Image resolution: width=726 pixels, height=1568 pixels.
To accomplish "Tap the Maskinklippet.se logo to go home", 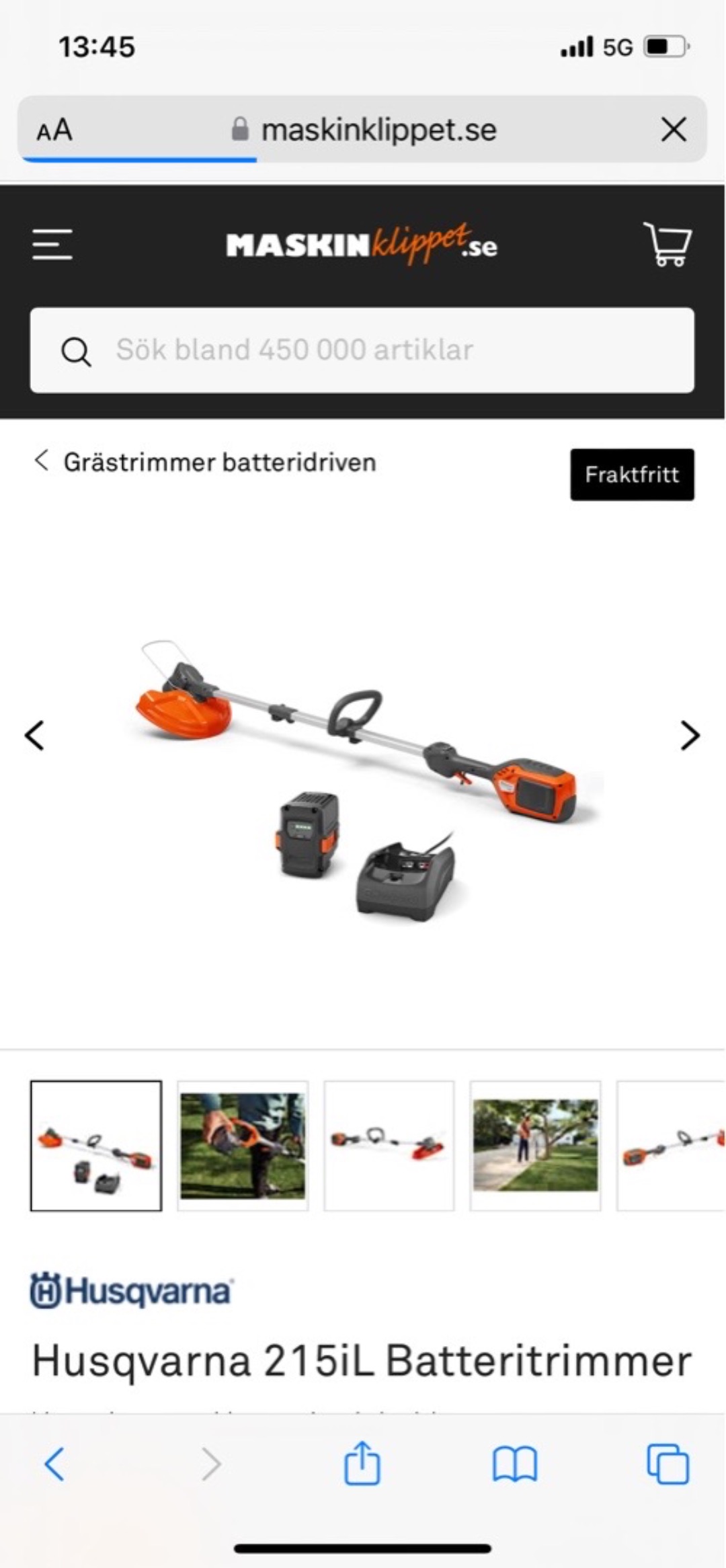I will tap(362, 244).
